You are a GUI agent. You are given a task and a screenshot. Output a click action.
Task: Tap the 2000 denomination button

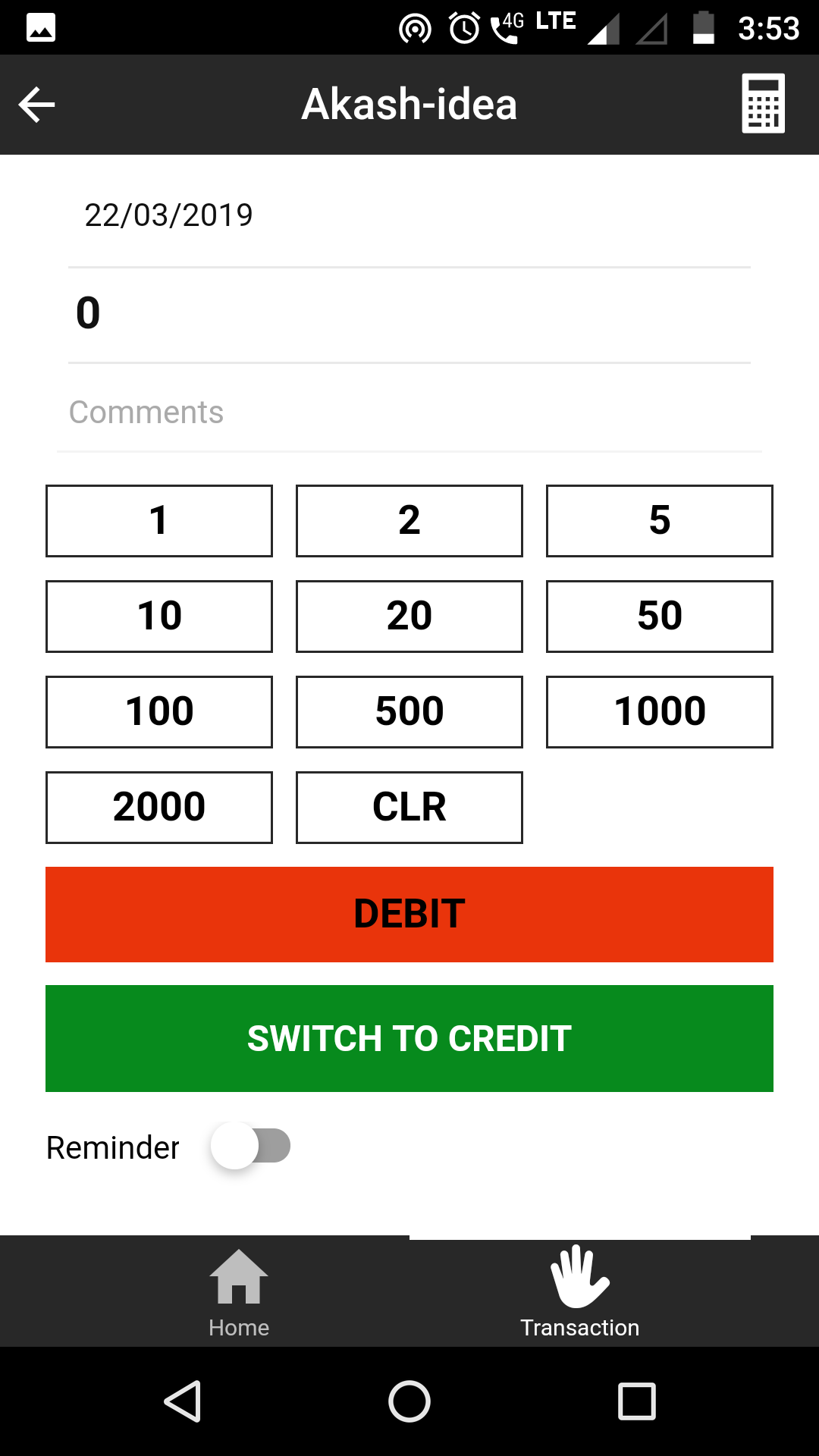click(x=158, y=806)
